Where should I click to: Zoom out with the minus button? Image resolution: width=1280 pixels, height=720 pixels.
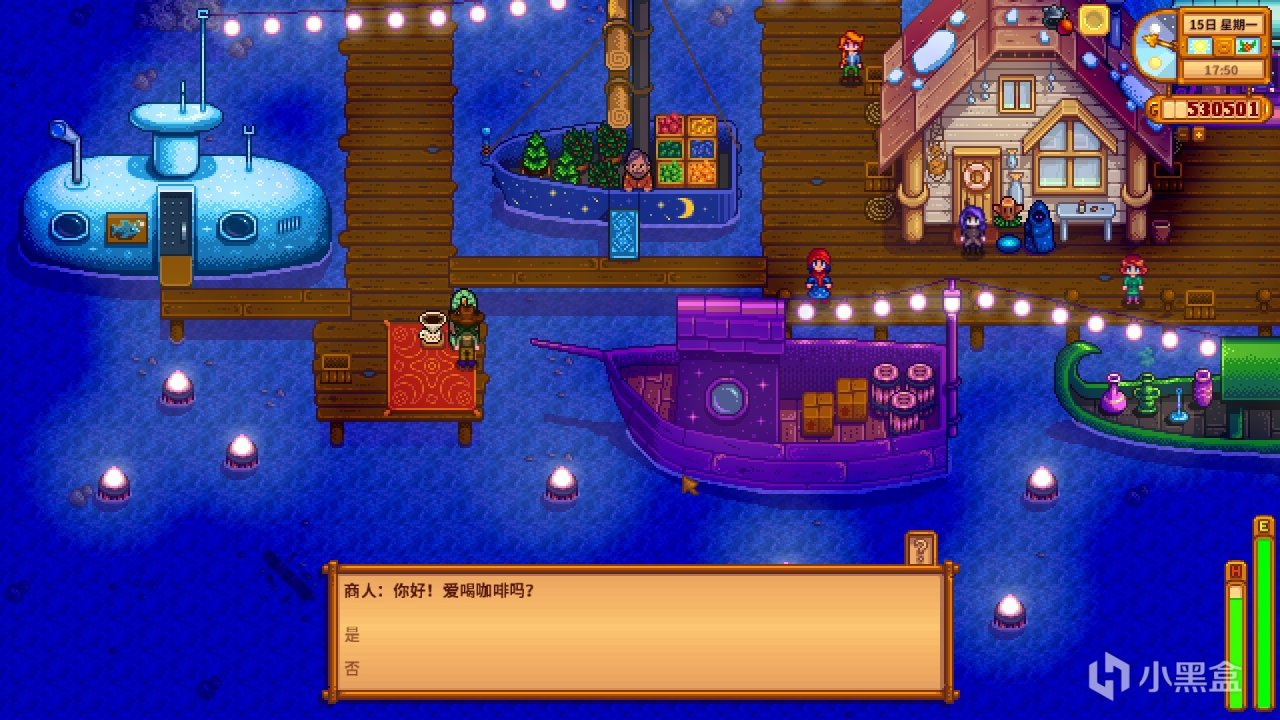[x=1183, y=134]
